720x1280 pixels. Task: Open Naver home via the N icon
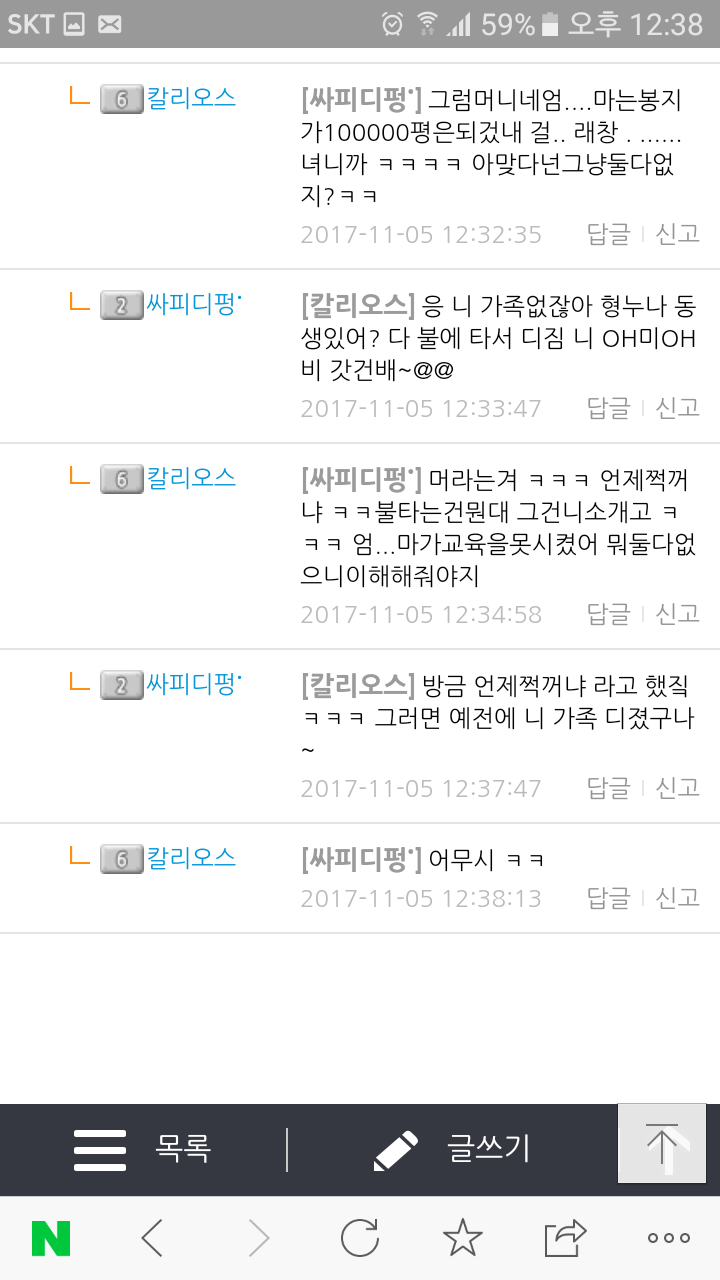(x=51, y=1239)
